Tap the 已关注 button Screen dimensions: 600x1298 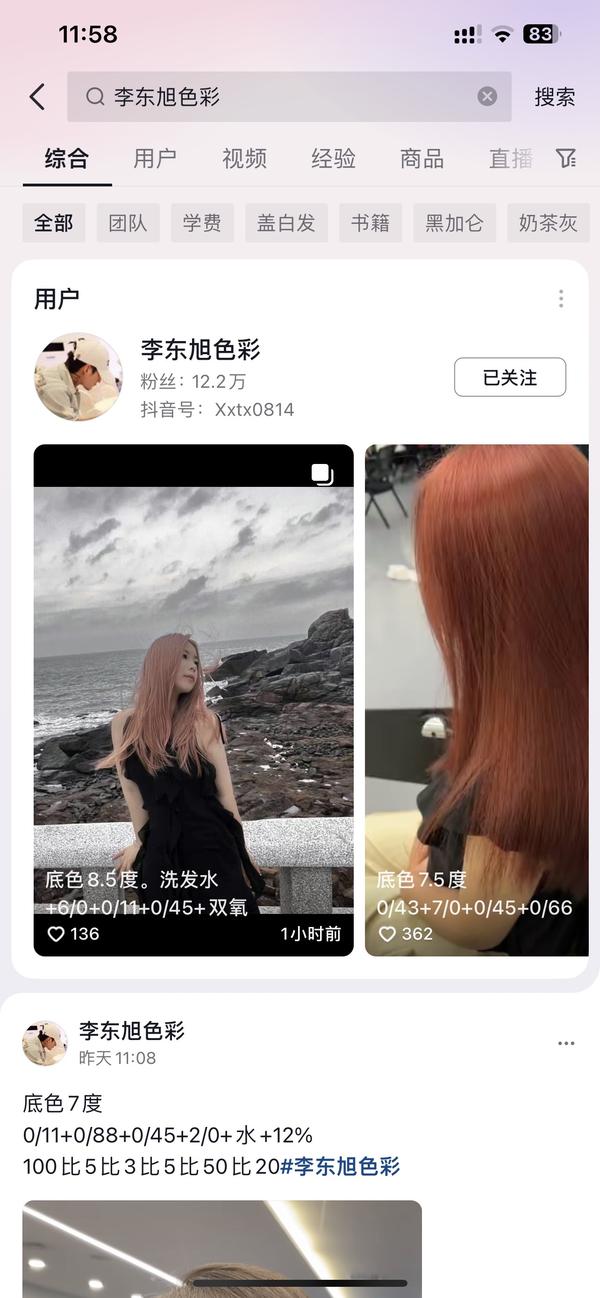click(x=510, y=378)
